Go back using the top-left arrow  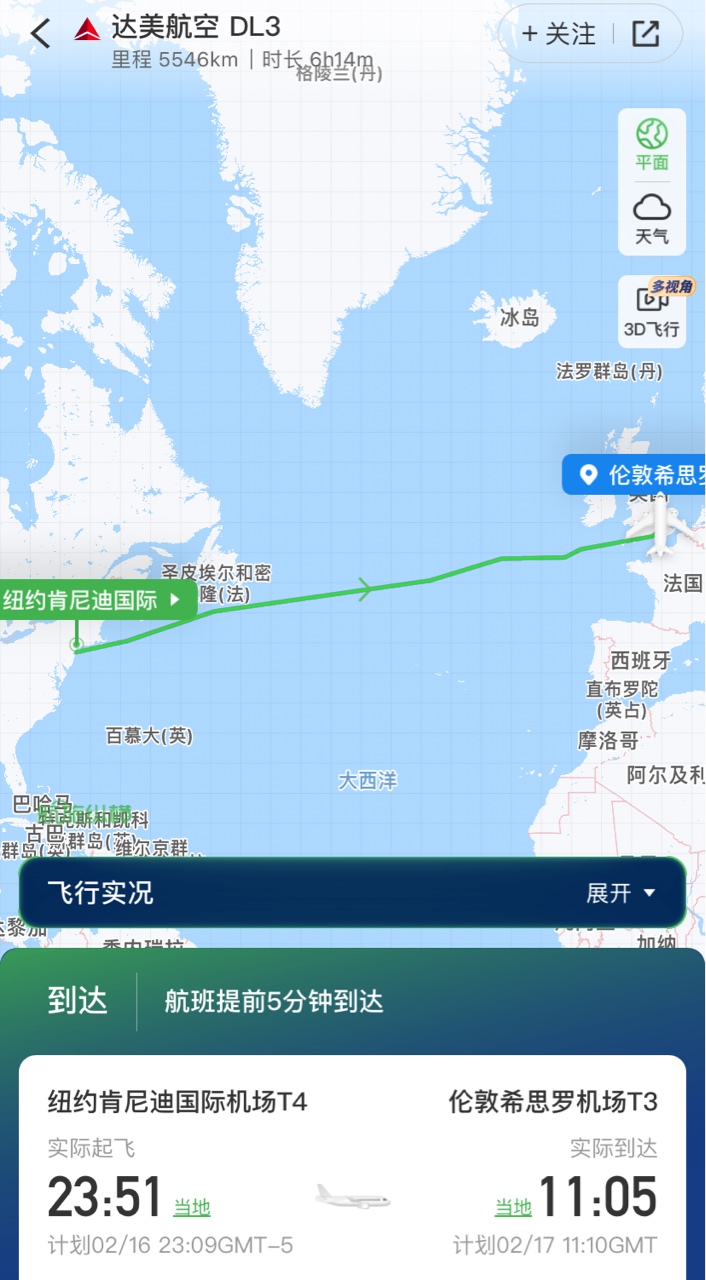tap(40, 34)
